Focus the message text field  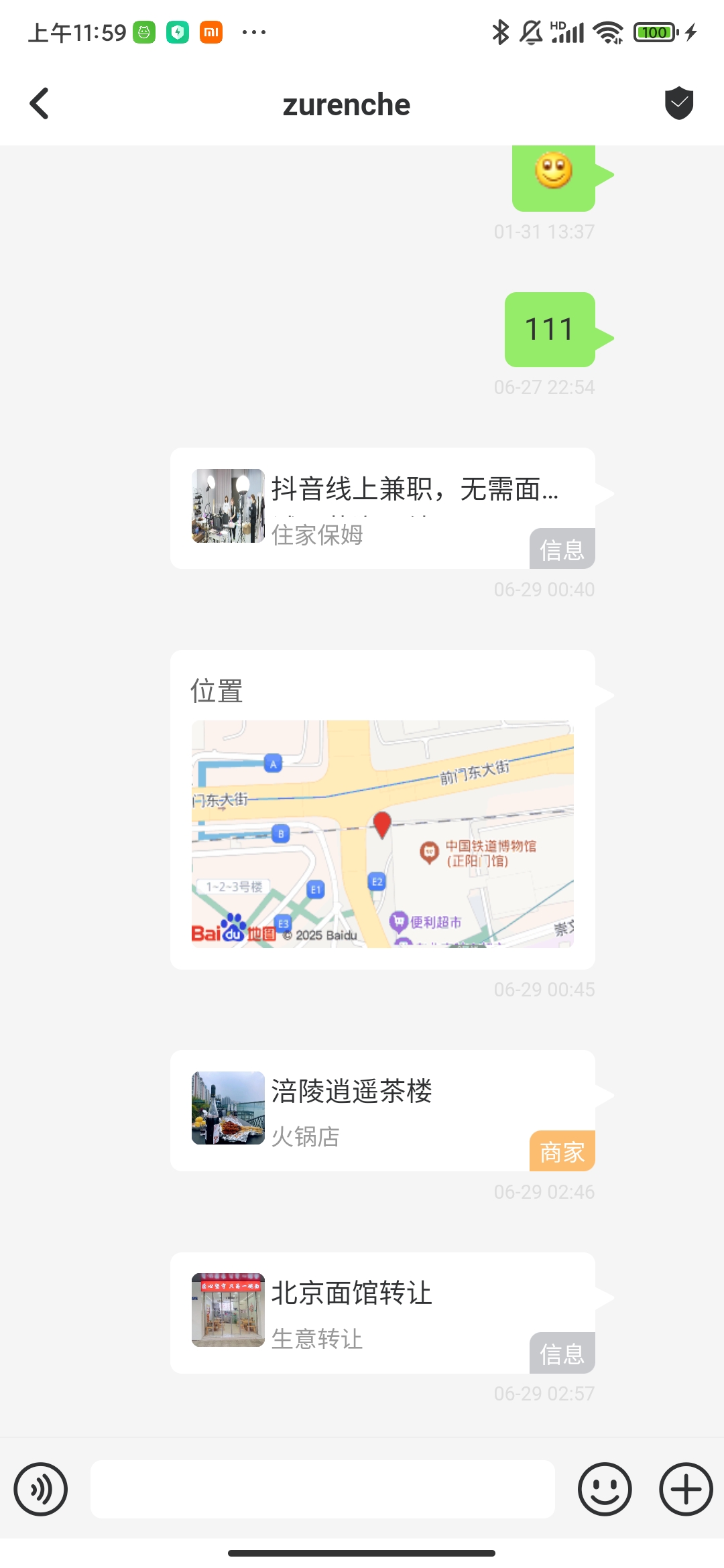[322, 1489]
